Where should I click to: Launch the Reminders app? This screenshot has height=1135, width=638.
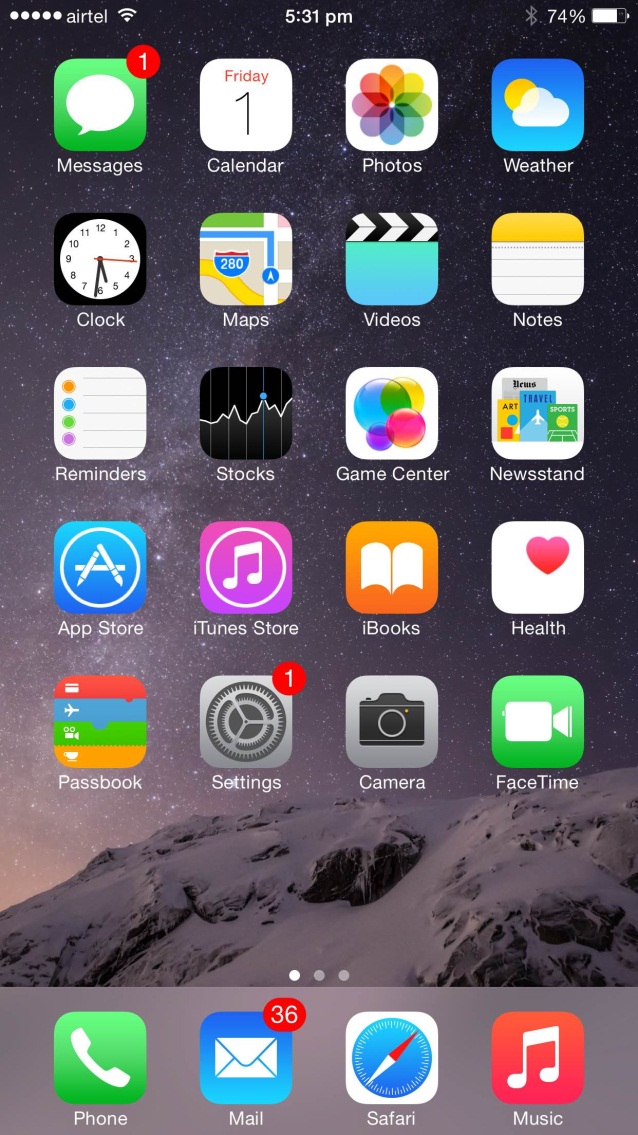(x=100, y=413)
